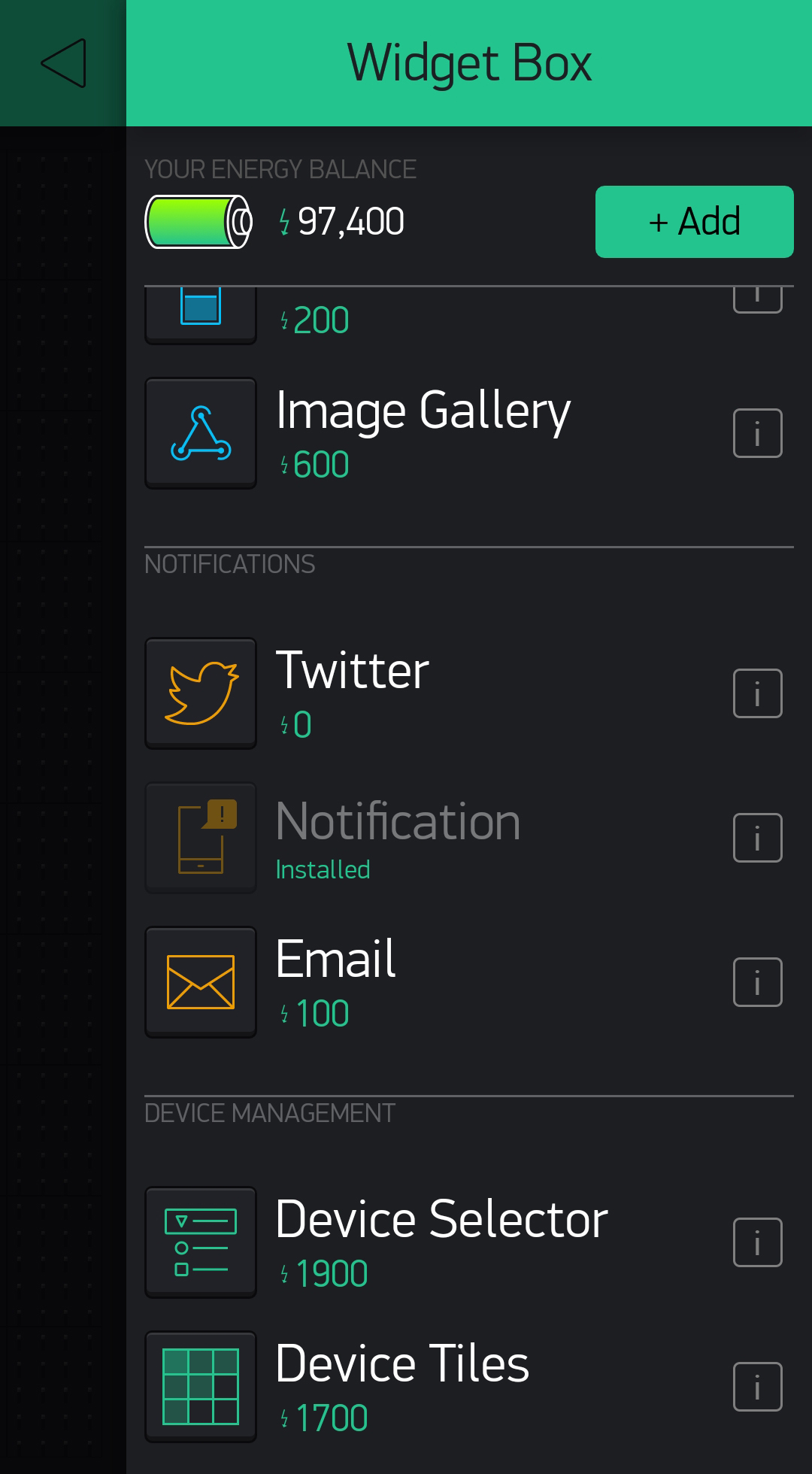
Task: Open info for the Notification widget
Action: (757, 838)
